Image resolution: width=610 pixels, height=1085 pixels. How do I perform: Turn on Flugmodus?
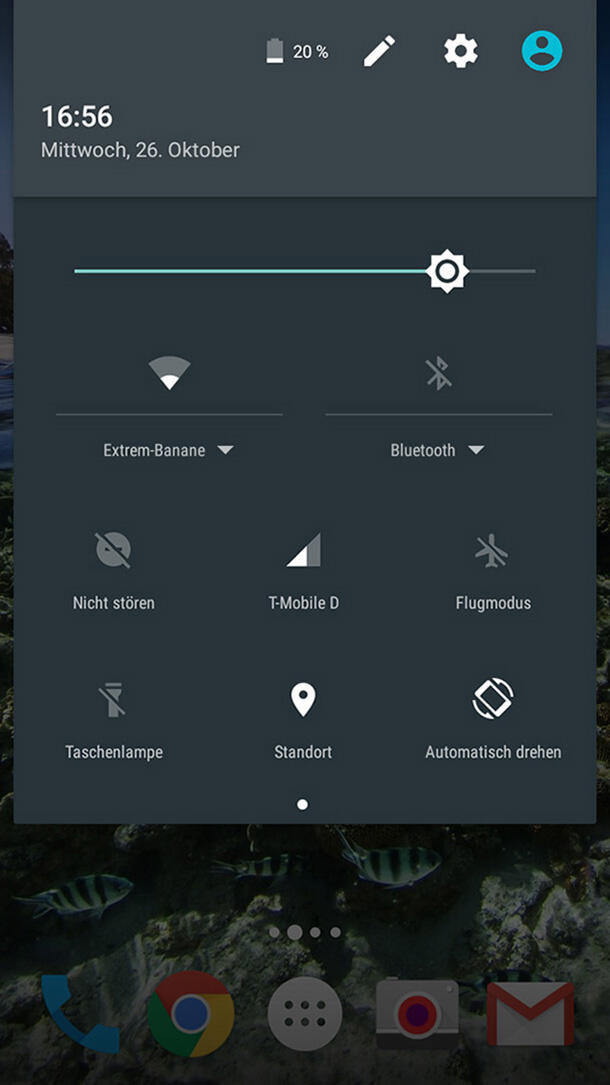tap(492, 551)
